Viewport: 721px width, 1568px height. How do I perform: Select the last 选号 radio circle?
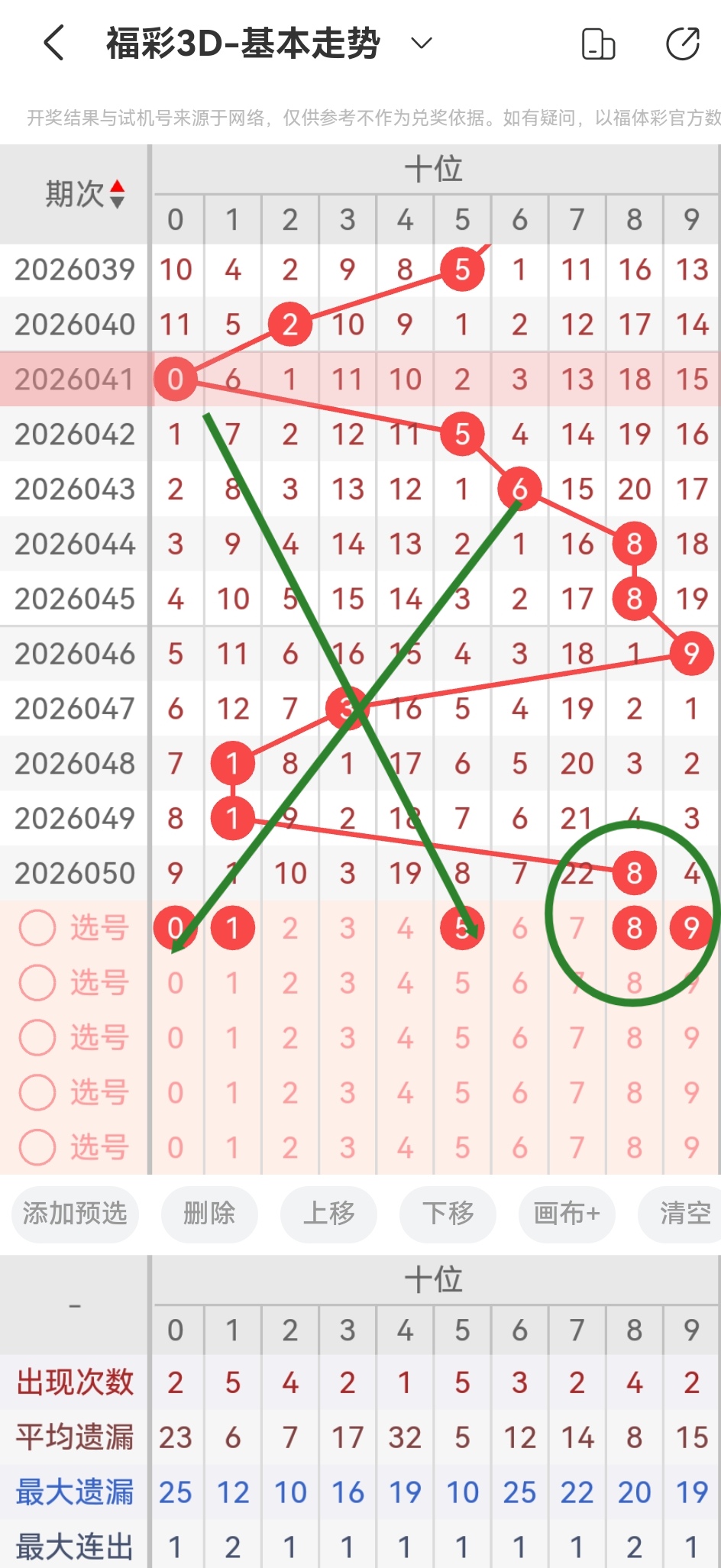pos(36,1147)
